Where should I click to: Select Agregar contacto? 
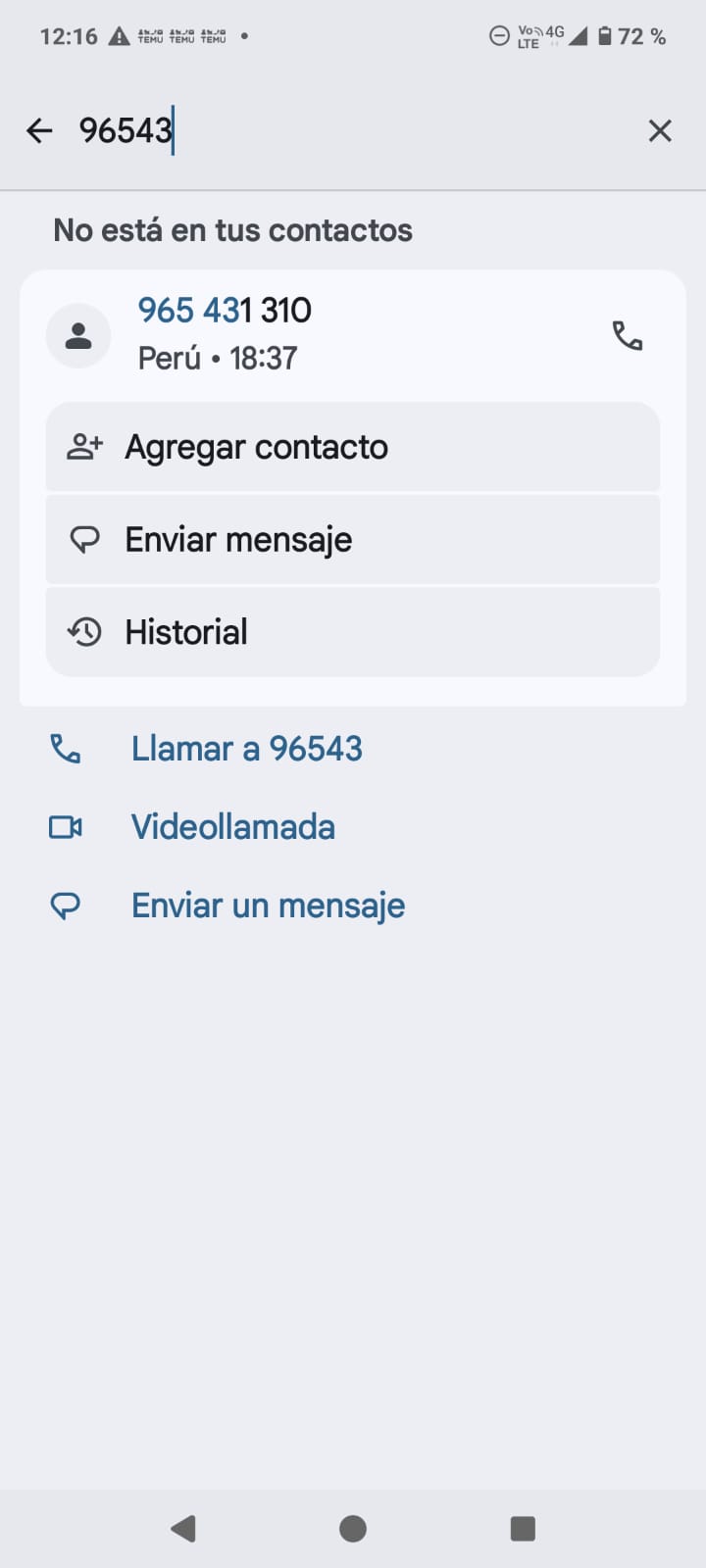pyautogui.click(x=353, y=447)
